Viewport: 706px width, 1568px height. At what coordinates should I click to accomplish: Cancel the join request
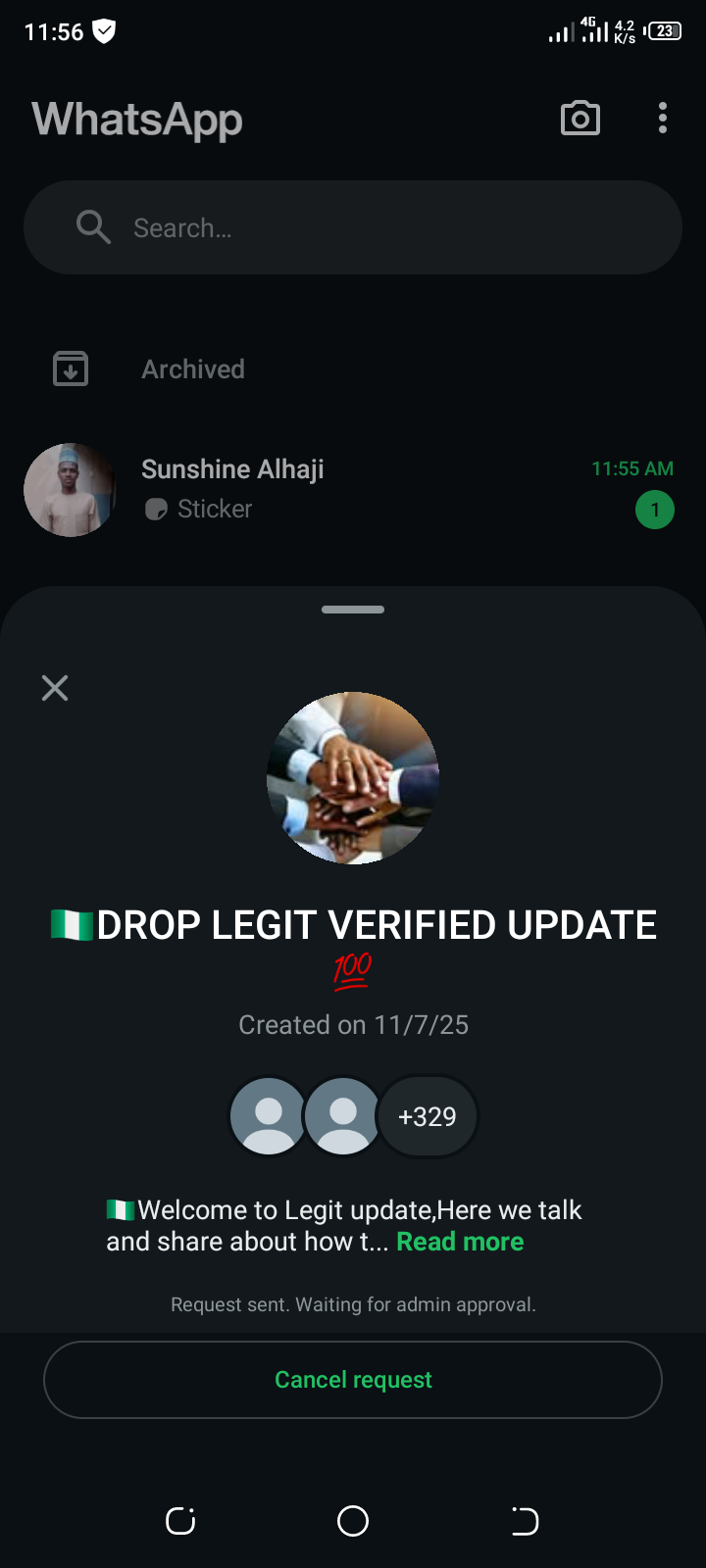coord(353,1380)
